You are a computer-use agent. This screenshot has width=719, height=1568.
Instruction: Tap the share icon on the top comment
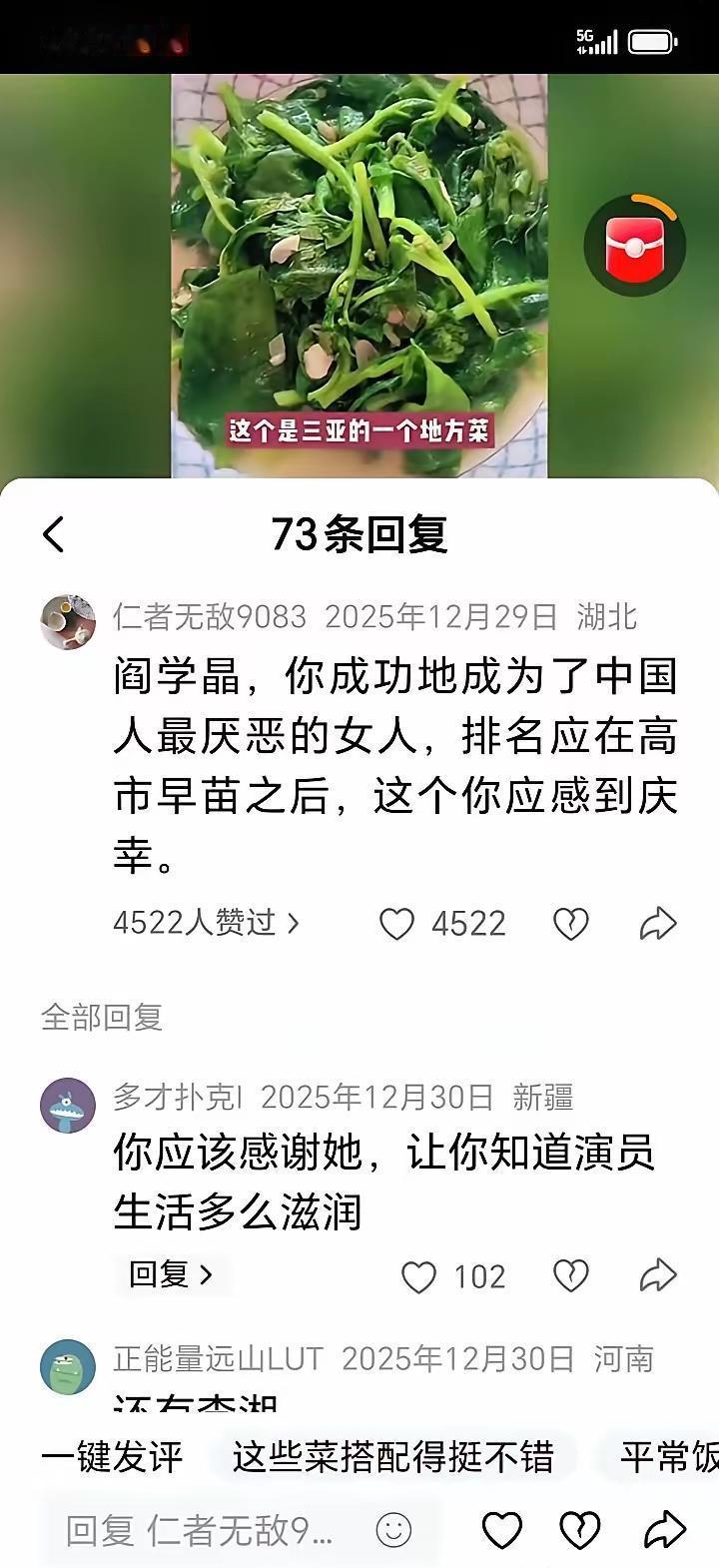pyautogui.click(x=657, y=924)
